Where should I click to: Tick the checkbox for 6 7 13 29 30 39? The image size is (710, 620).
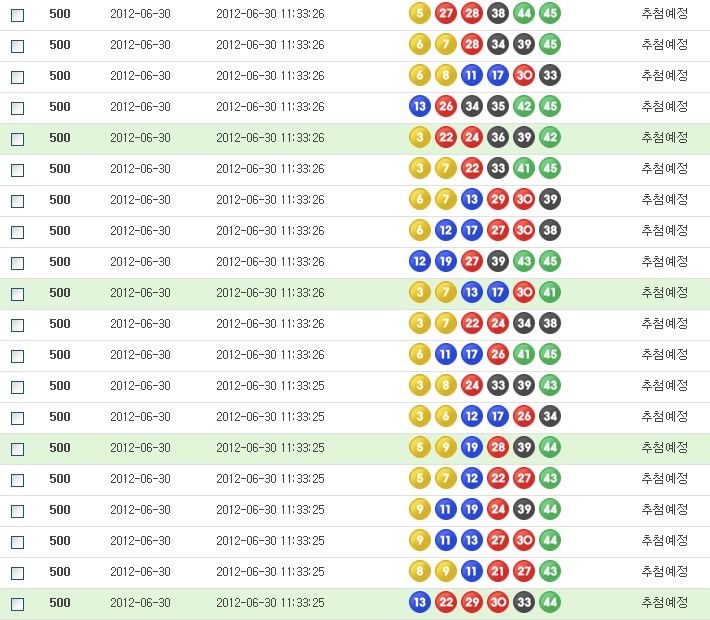pos(17,202)
